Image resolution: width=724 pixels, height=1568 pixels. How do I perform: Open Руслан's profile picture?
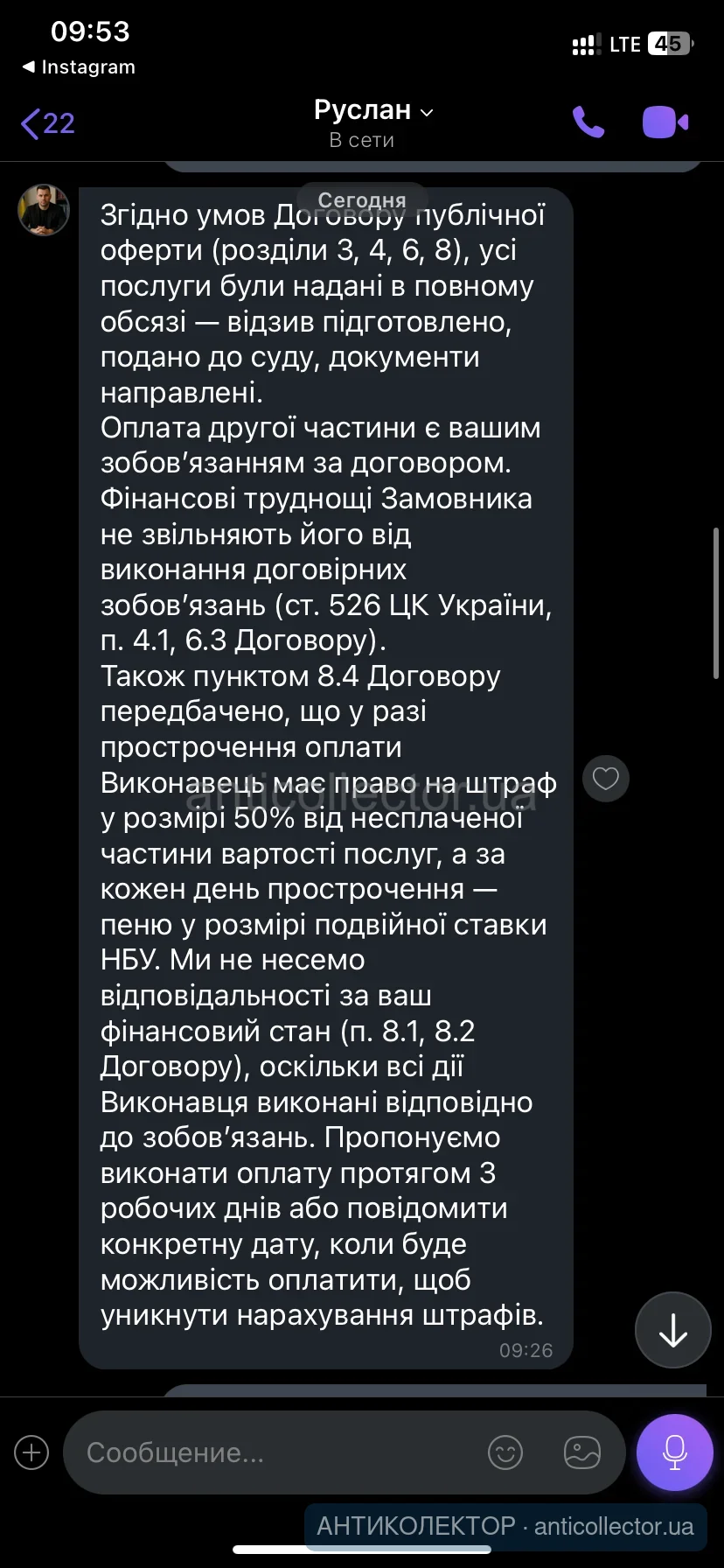[x=44, y=210]
